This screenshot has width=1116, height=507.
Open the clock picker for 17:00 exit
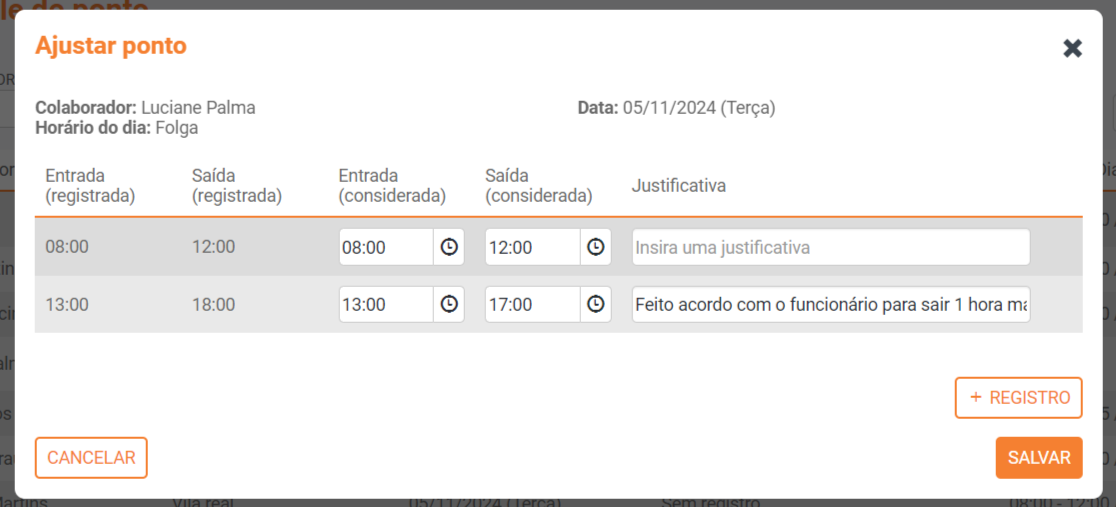(x=596, y=305)
